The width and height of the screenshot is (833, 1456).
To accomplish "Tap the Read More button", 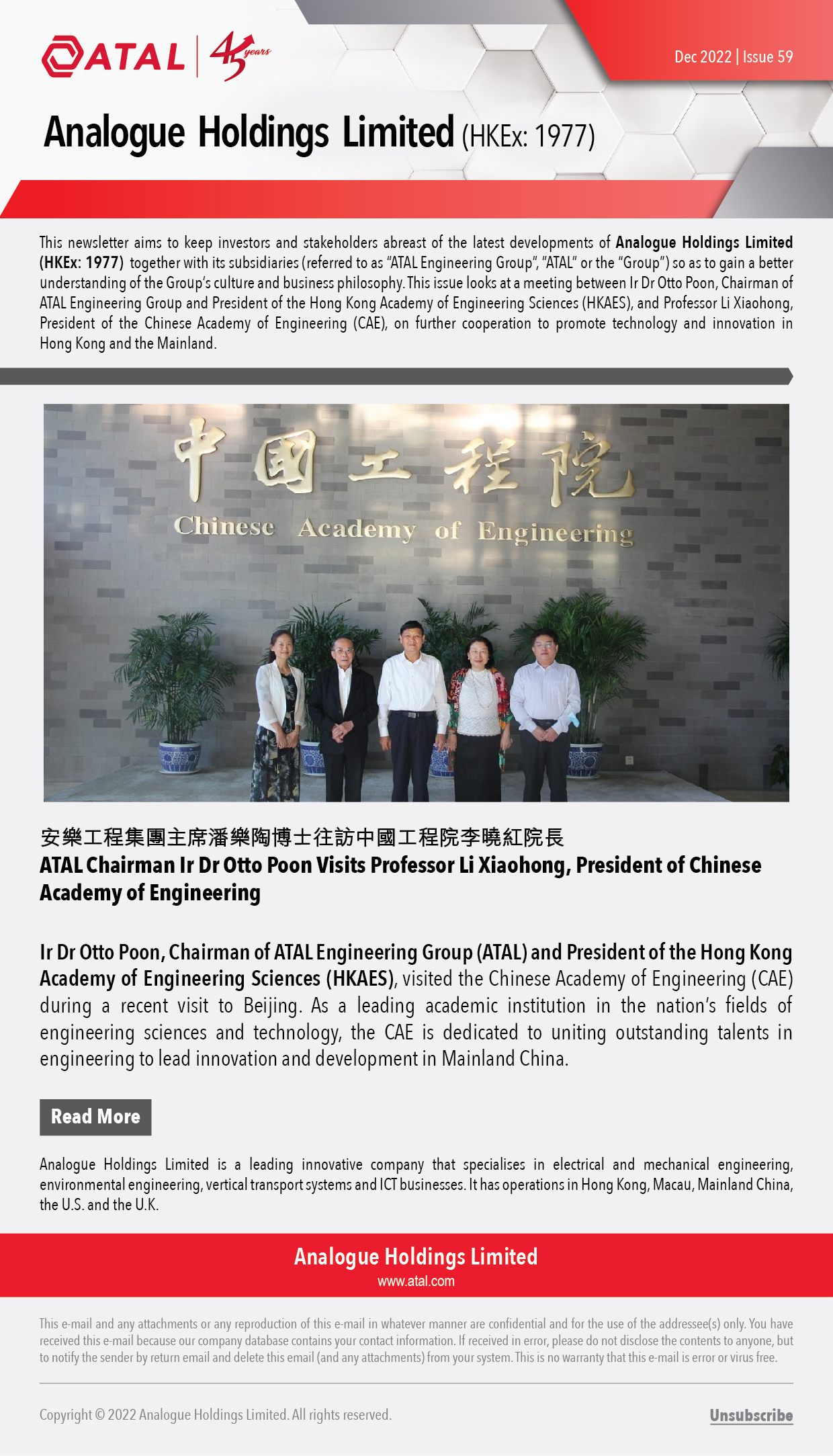I will tap(95, 1117).
